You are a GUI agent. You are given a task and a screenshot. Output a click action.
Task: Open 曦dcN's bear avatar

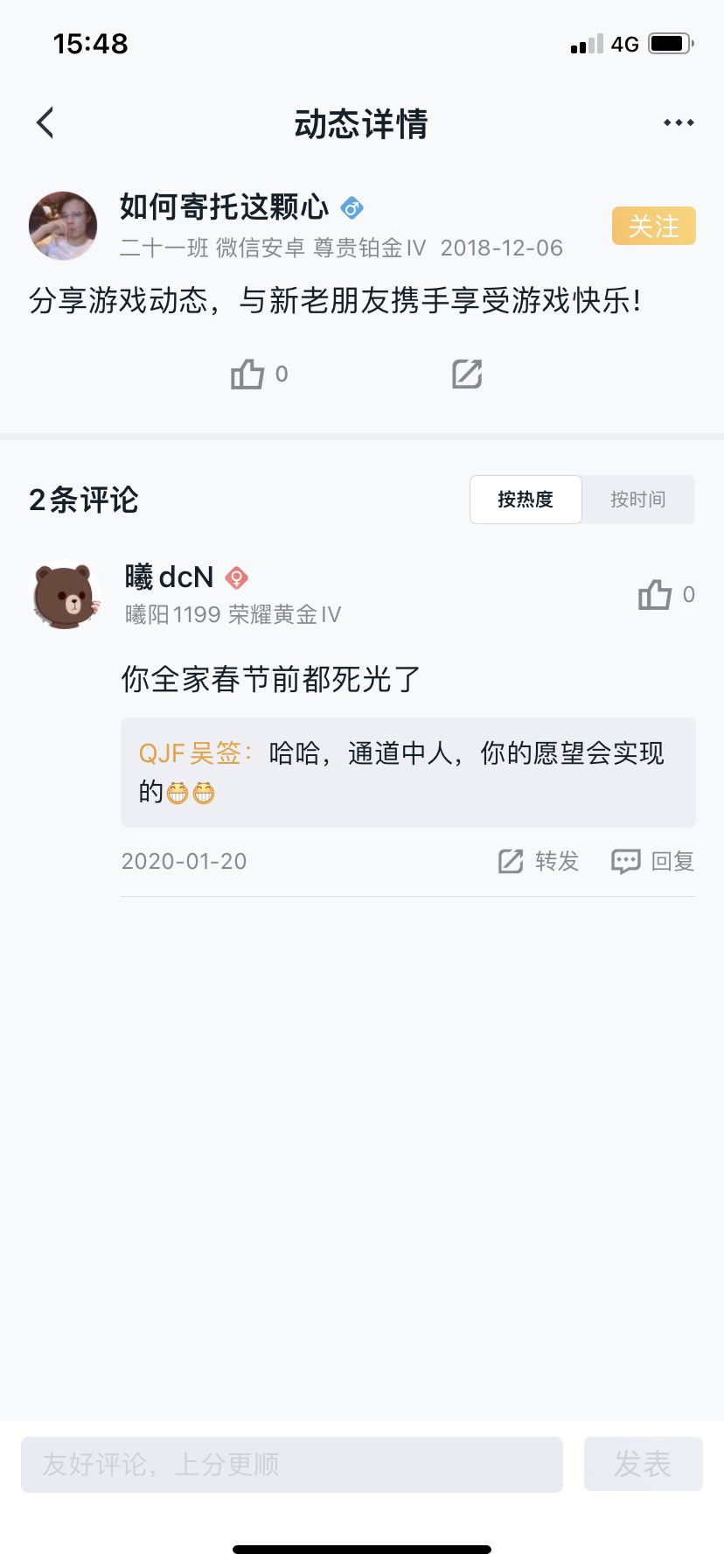point(65,596)
